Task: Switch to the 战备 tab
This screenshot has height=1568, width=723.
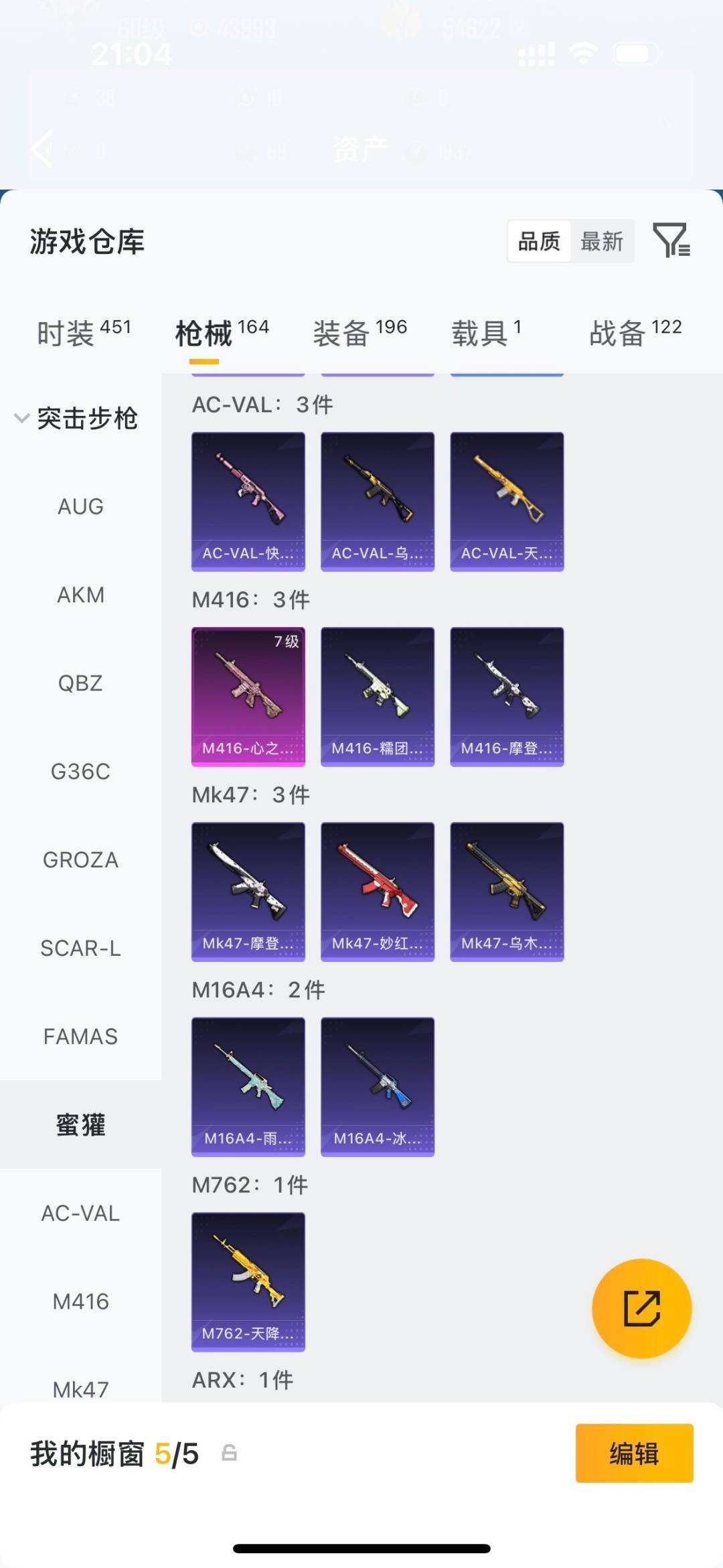Action: click(x=635, y=333)
